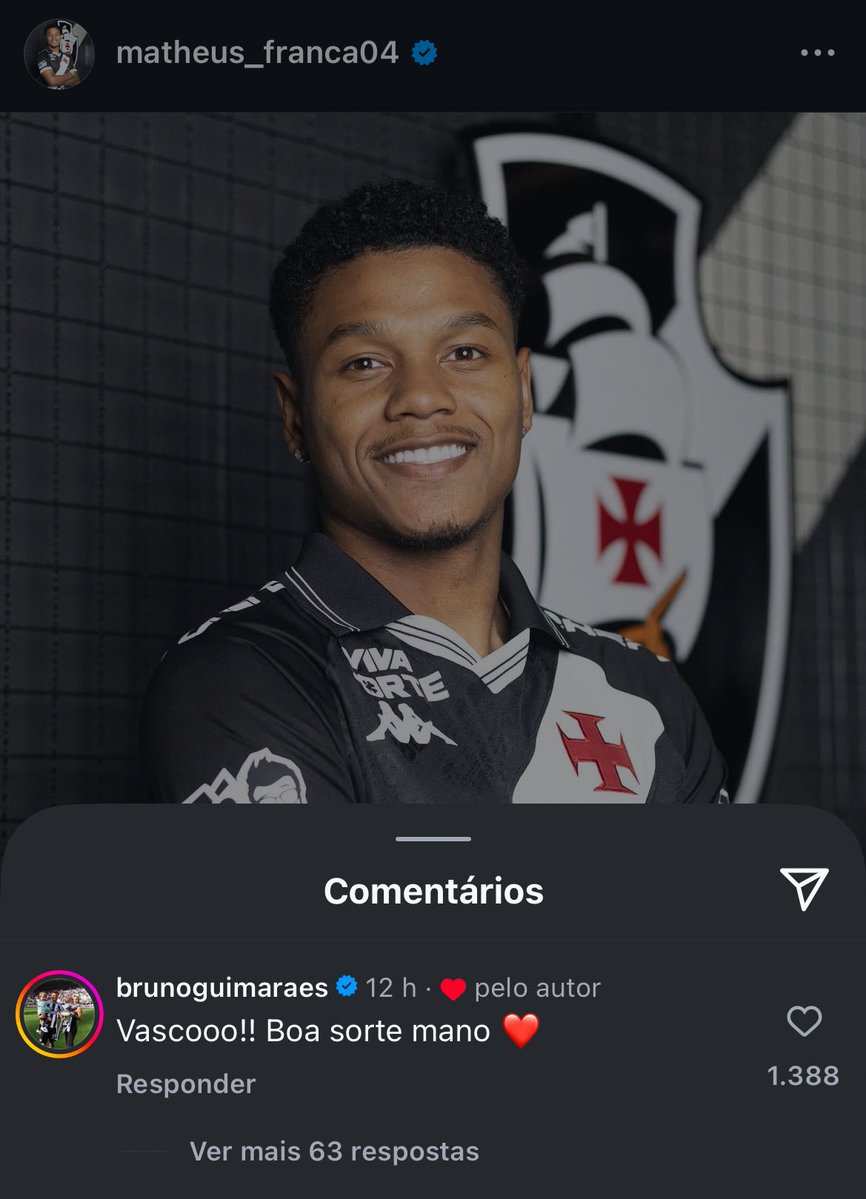Image resolution: width=866 pixels, height=1199 pixels.
Task: Reply to brunoguimaraes's comment
Action: pos(186,1084)
